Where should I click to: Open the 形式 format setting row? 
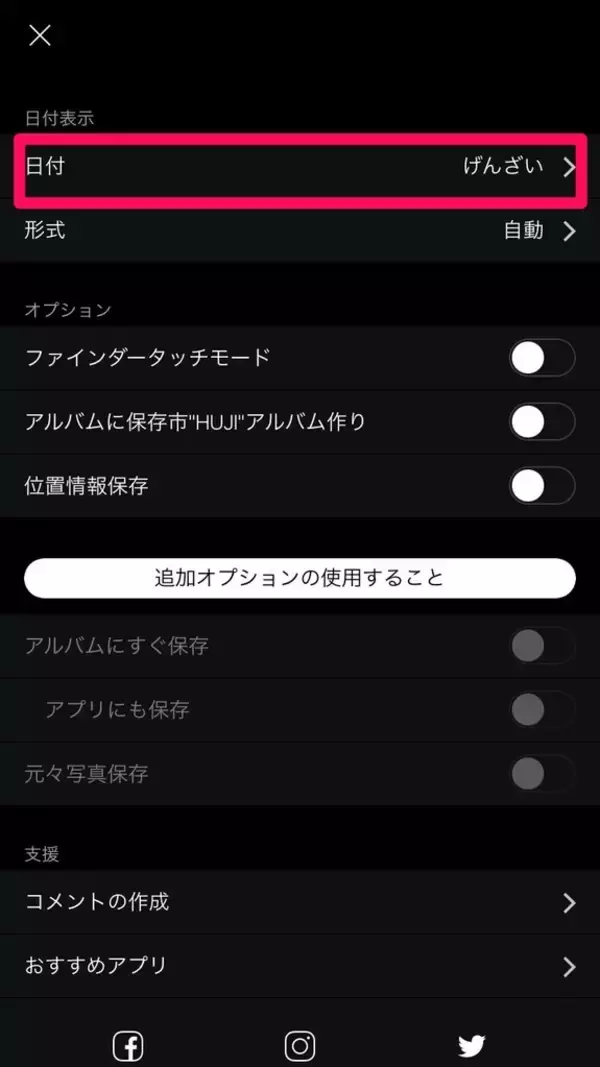[x=300, y=231]
